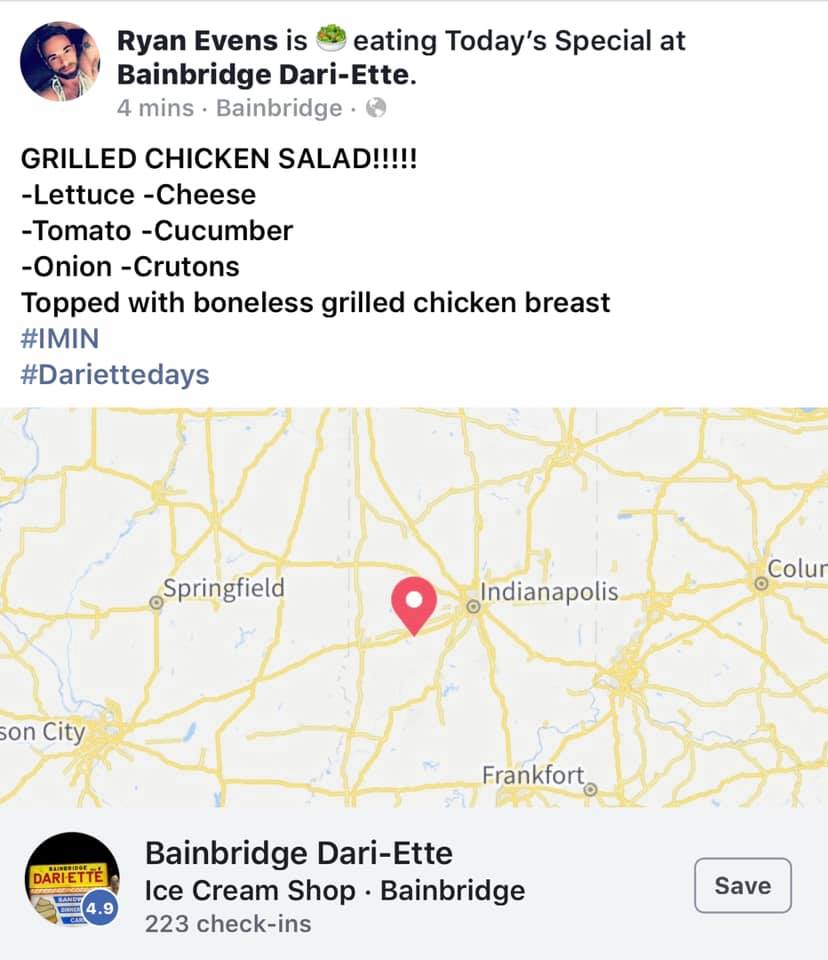This screenshot has width=828, height=960.
Task: Open the Save button for Bainbridge Dari-Ette
Action: coord(743,884)
